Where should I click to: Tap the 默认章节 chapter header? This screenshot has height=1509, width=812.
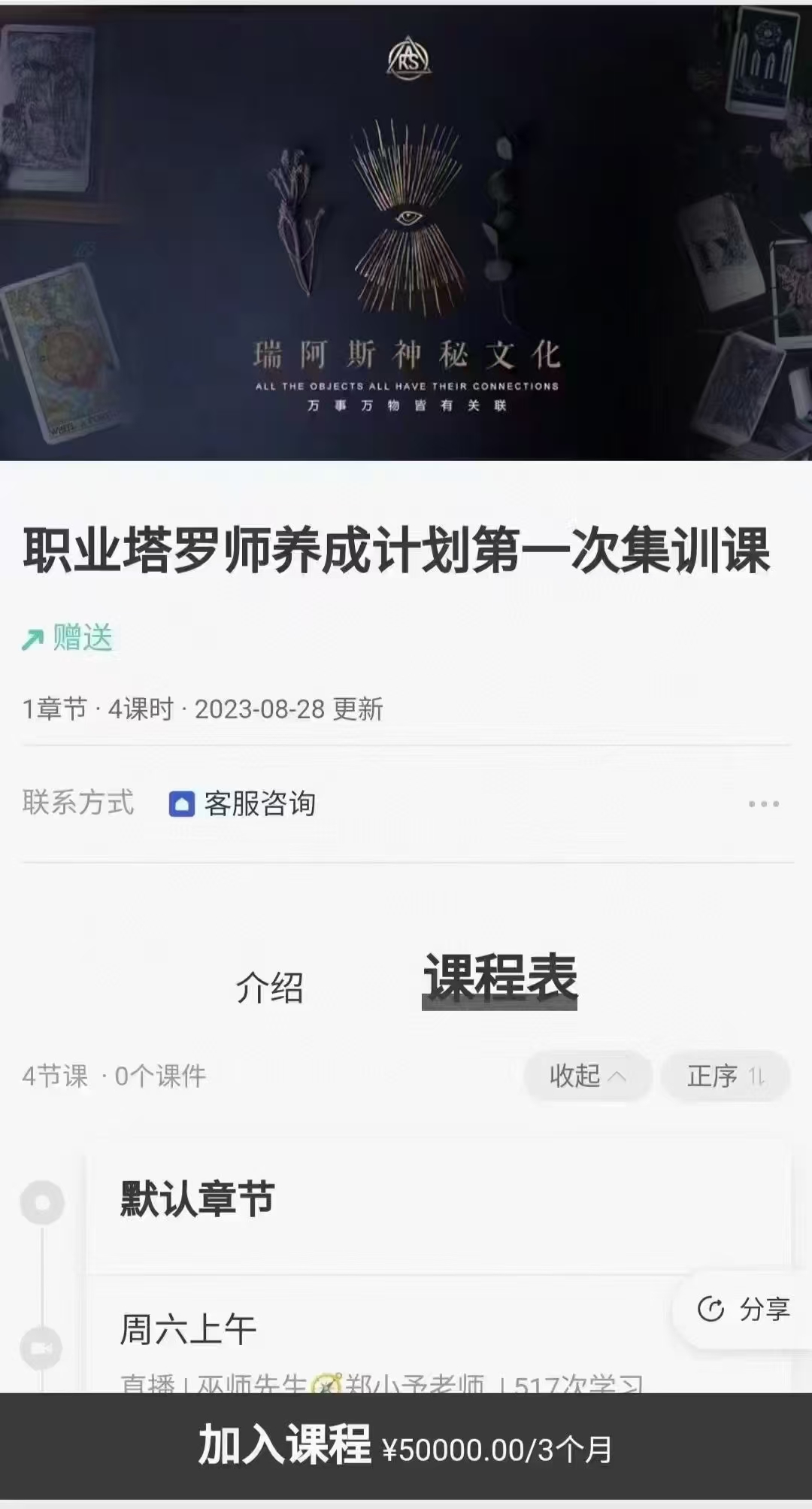pyautogui.click(x=197, y=1200)
